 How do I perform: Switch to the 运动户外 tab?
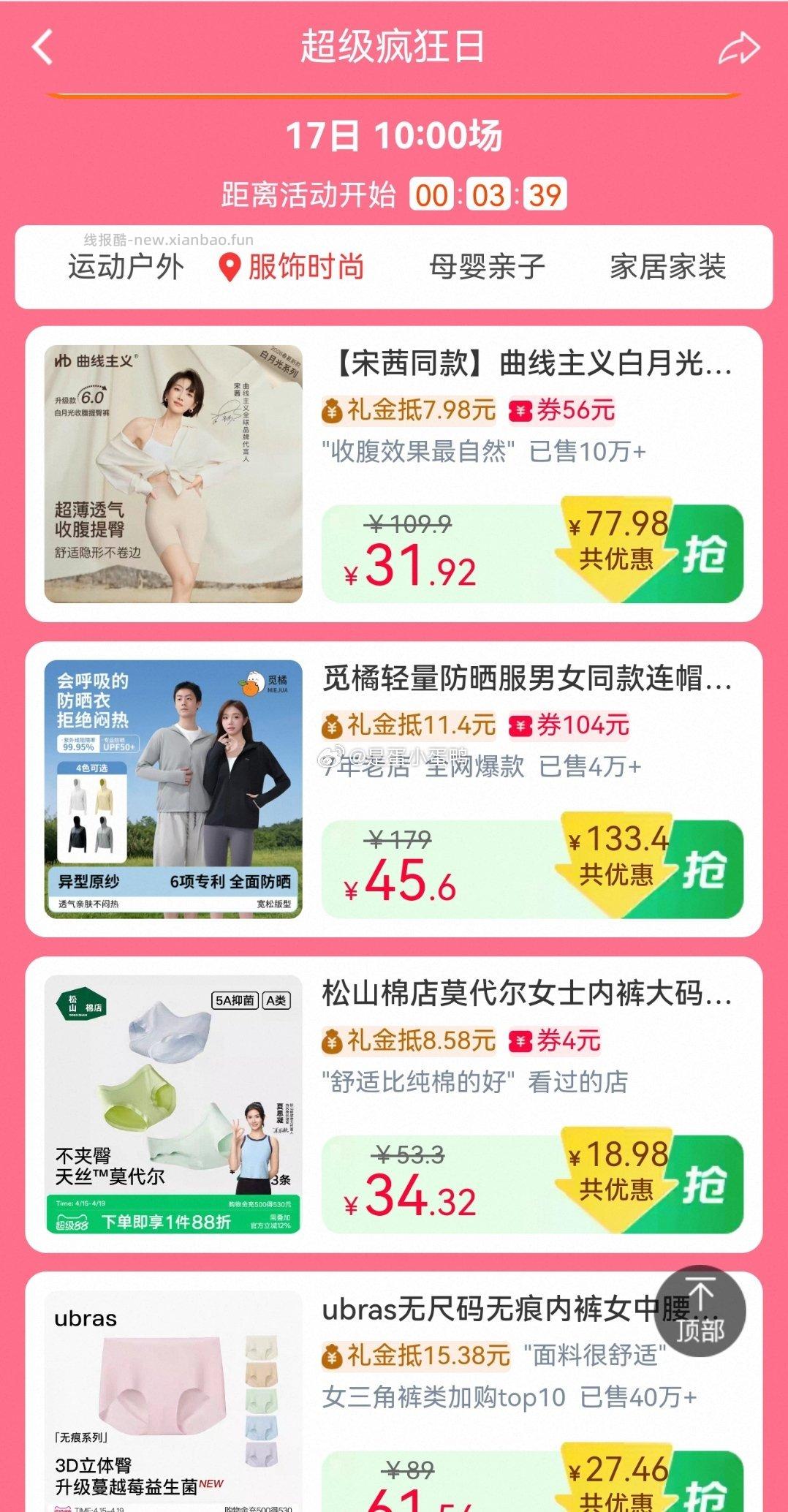126,268
